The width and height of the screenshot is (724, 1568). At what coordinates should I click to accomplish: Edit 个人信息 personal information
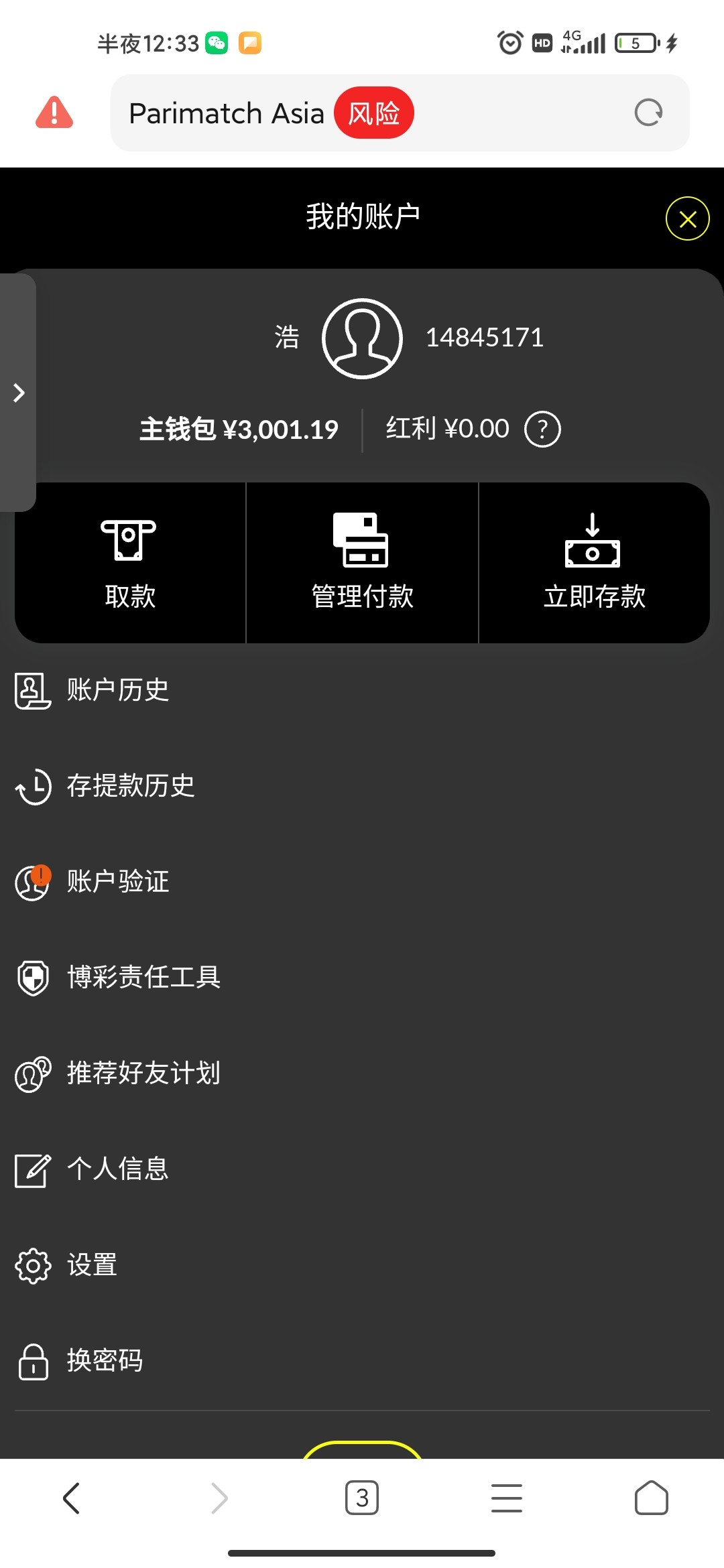(x=117, y=1169)
